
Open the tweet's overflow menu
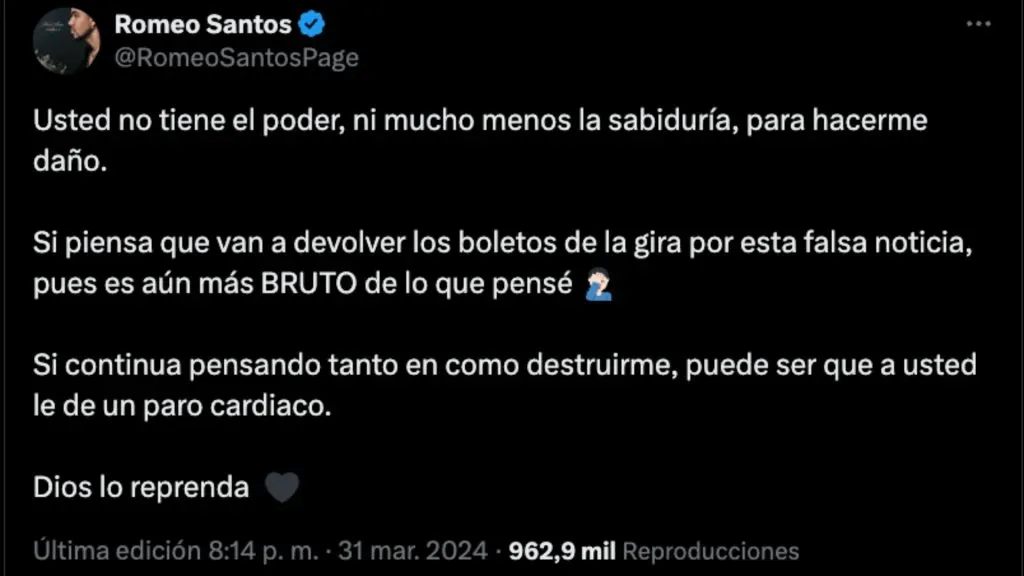981,25
